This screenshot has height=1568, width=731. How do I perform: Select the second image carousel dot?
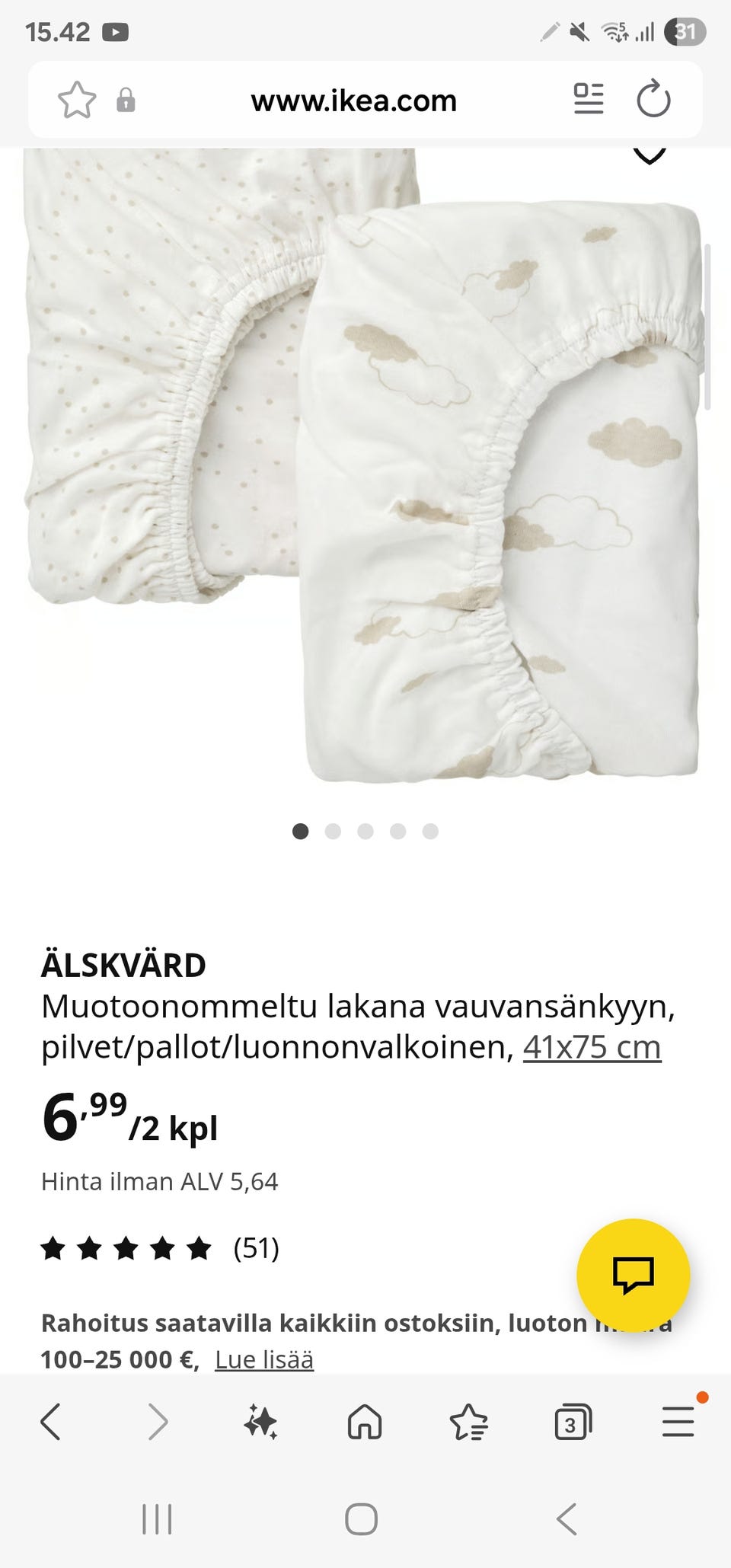[333, 832]
